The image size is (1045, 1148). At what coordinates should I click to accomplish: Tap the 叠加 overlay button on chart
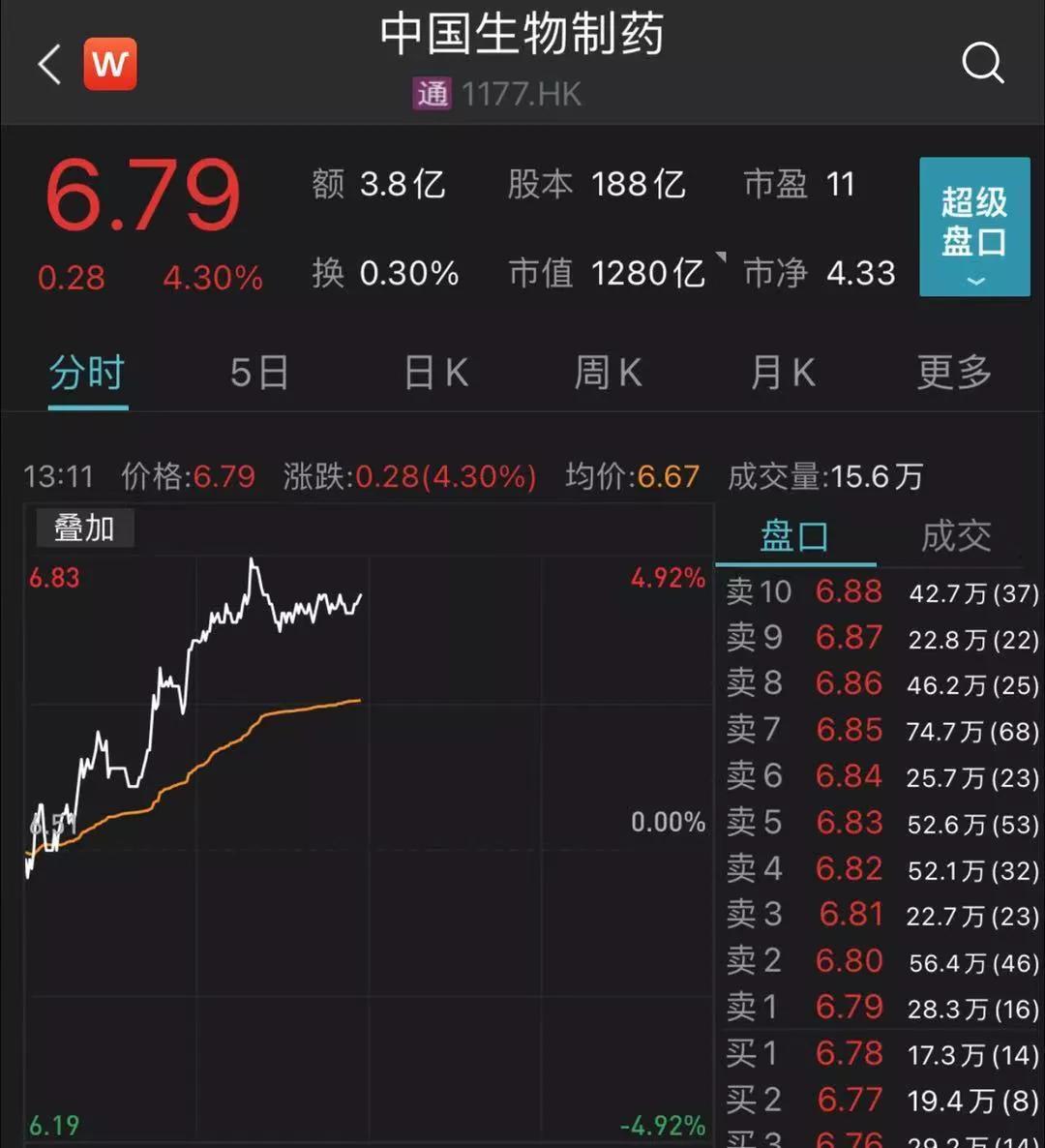point(84,528)
